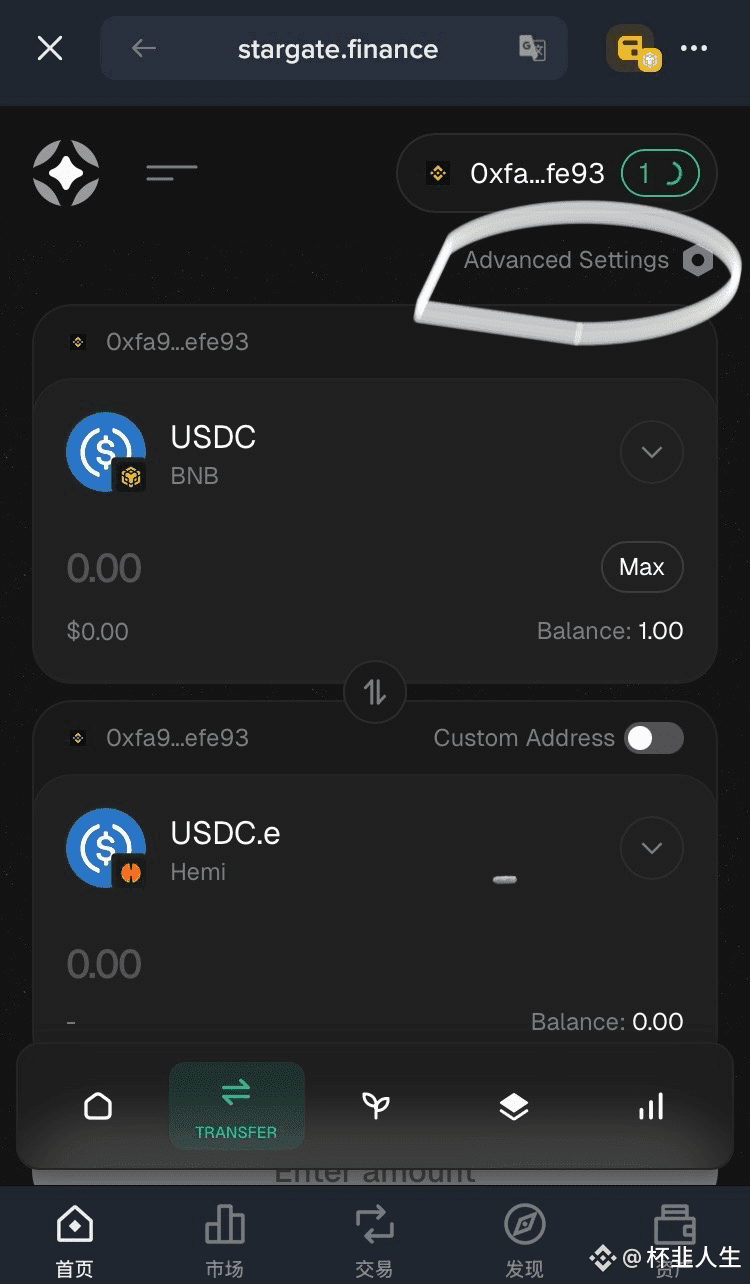Open the Stargate hamburger menu
This screenshot has width=750, height=1284.
(x=172, y=173)
